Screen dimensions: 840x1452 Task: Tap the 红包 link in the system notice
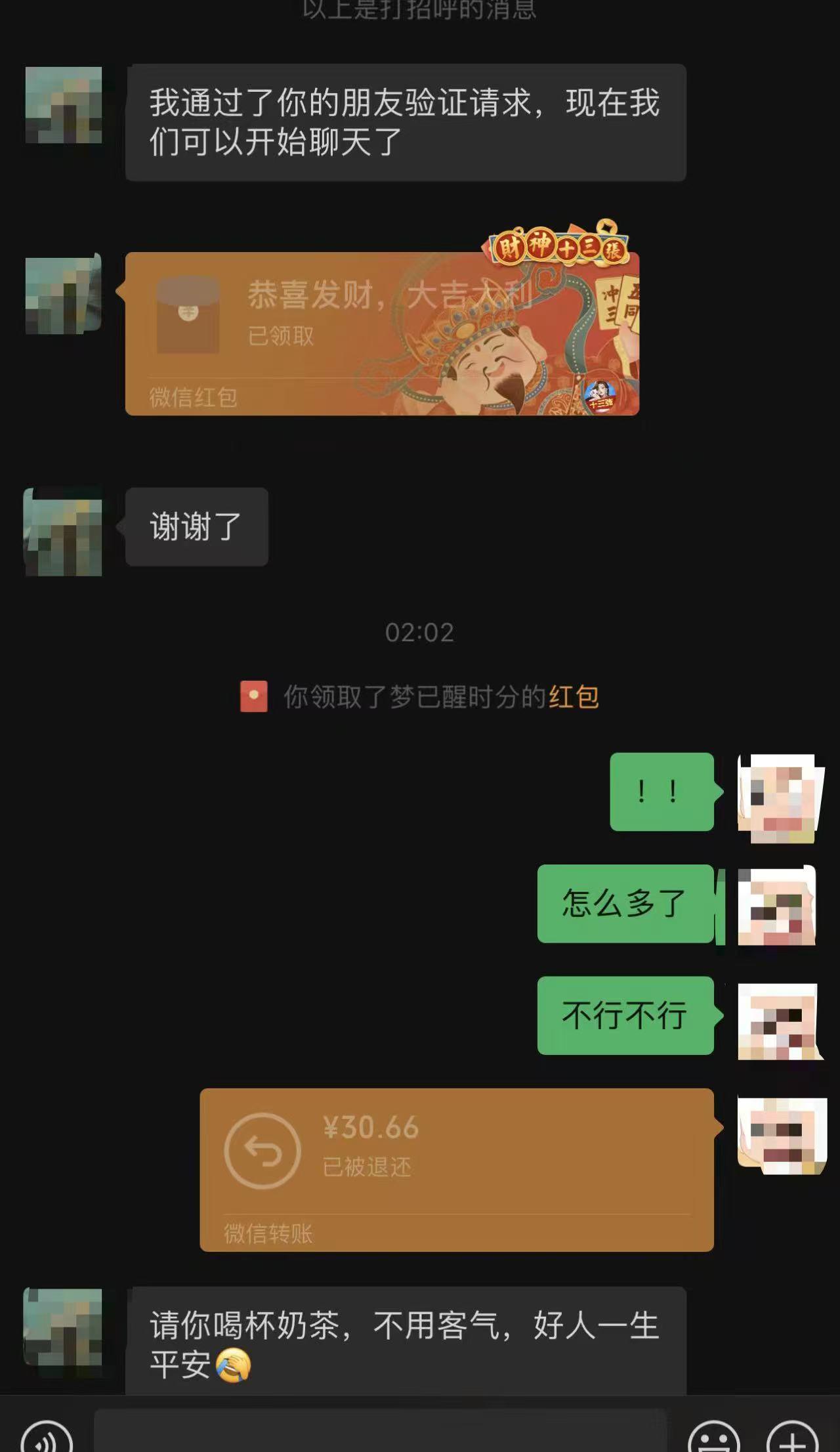click(x=574, y=697)
